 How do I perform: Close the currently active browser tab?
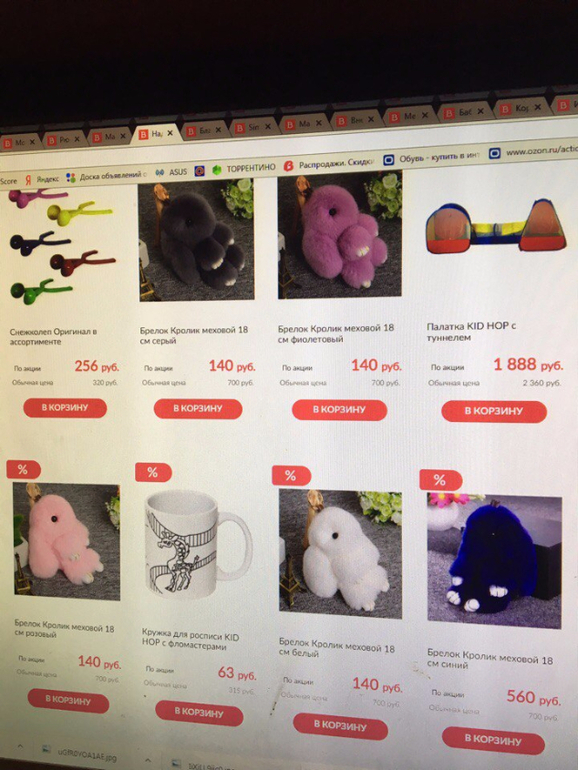click(170, 133)
